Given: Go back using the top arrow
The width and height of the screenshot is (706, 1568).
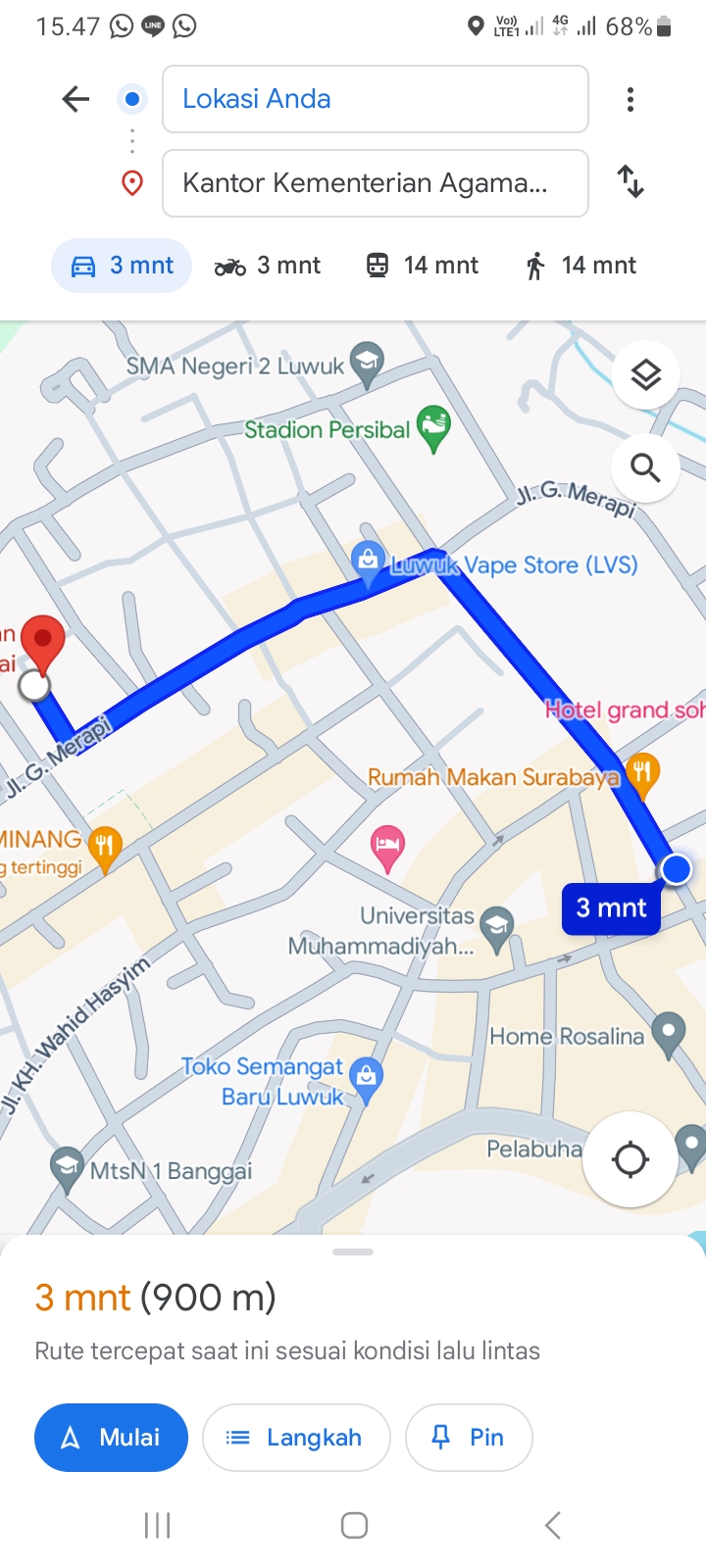Looking at the screenshot, I should (x=76, y=99).
